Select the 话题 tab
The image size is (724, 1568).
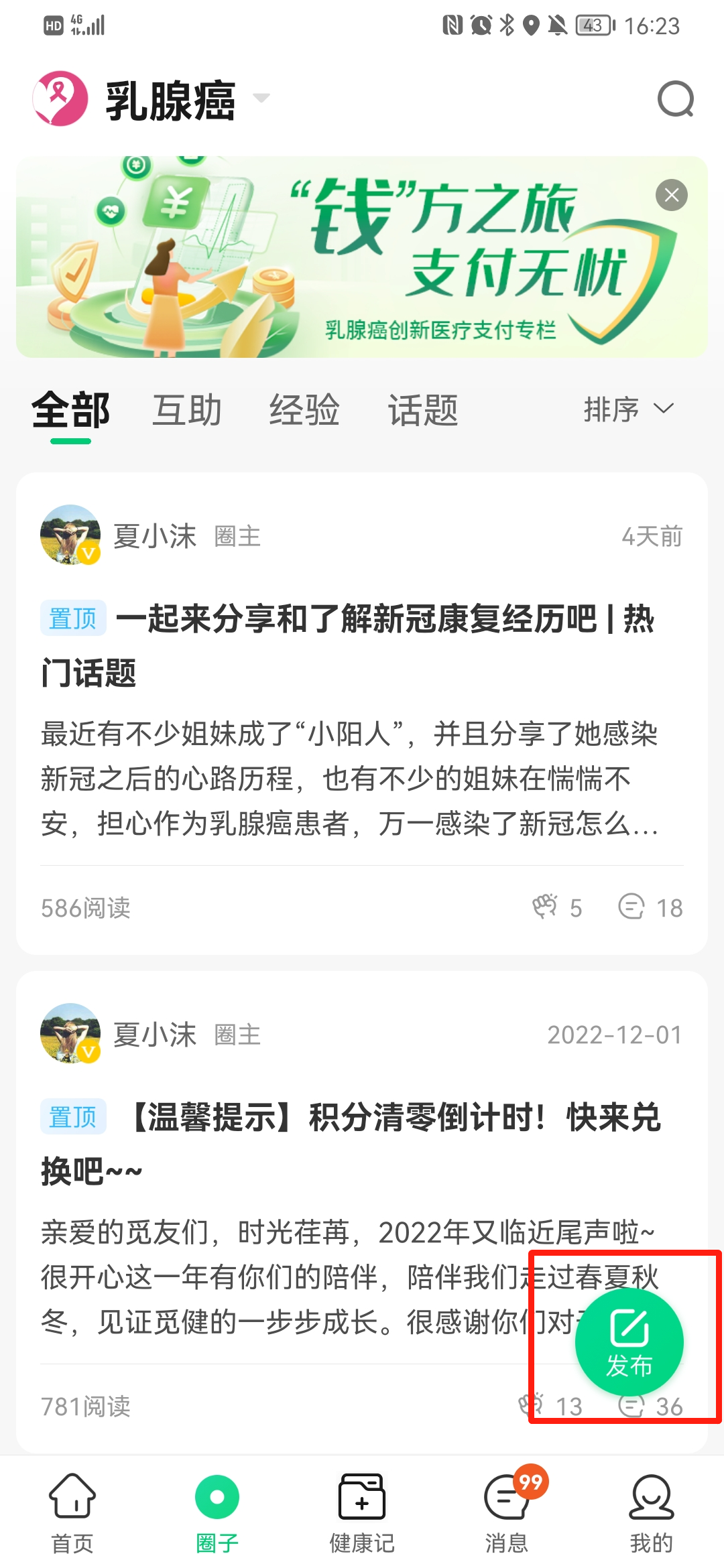(423, 409)
